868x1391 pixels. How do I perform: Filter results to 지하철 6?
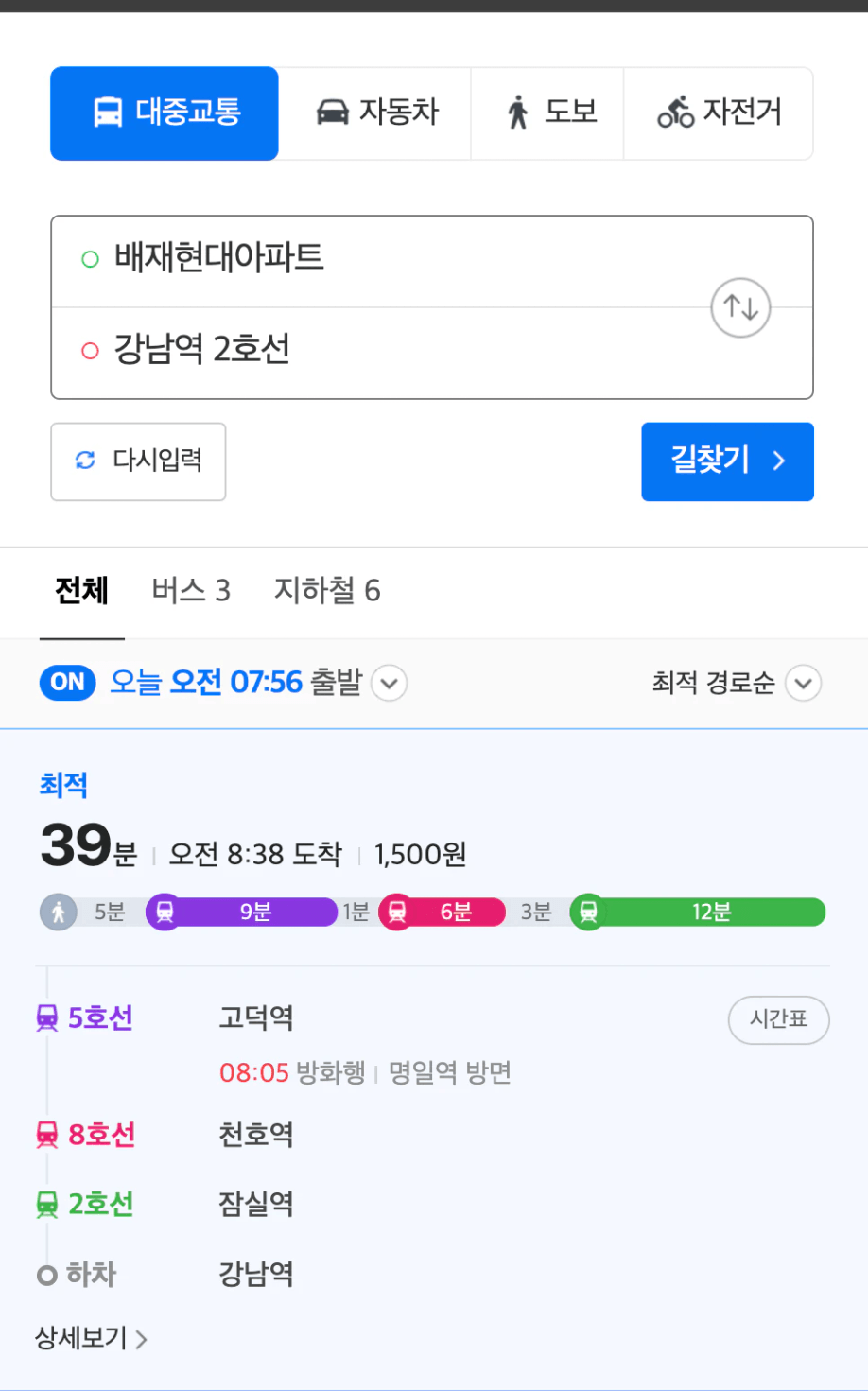tap(327, 591)
